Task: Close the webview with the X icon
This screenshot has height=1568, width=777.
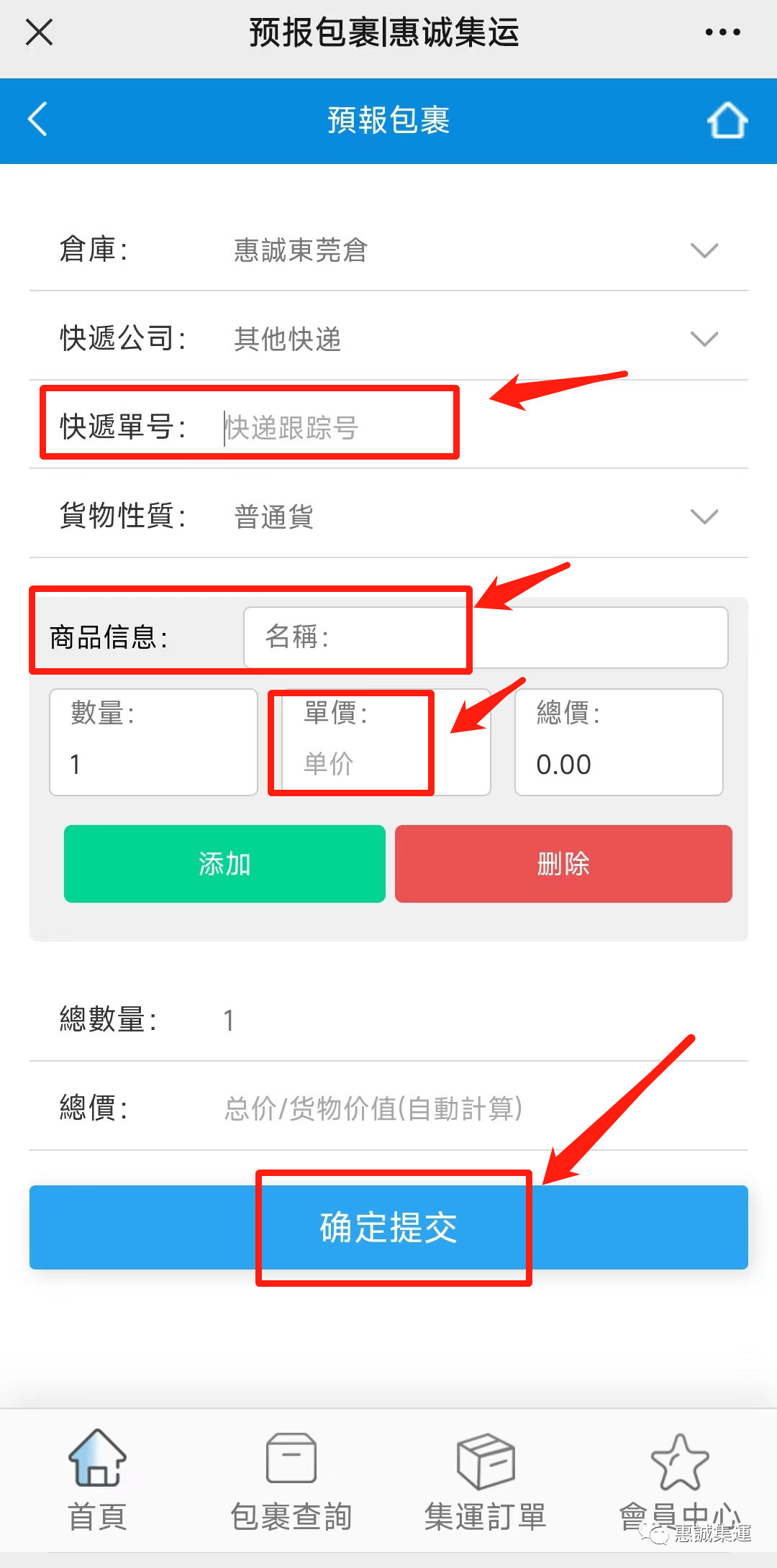Action: (39, 32)
